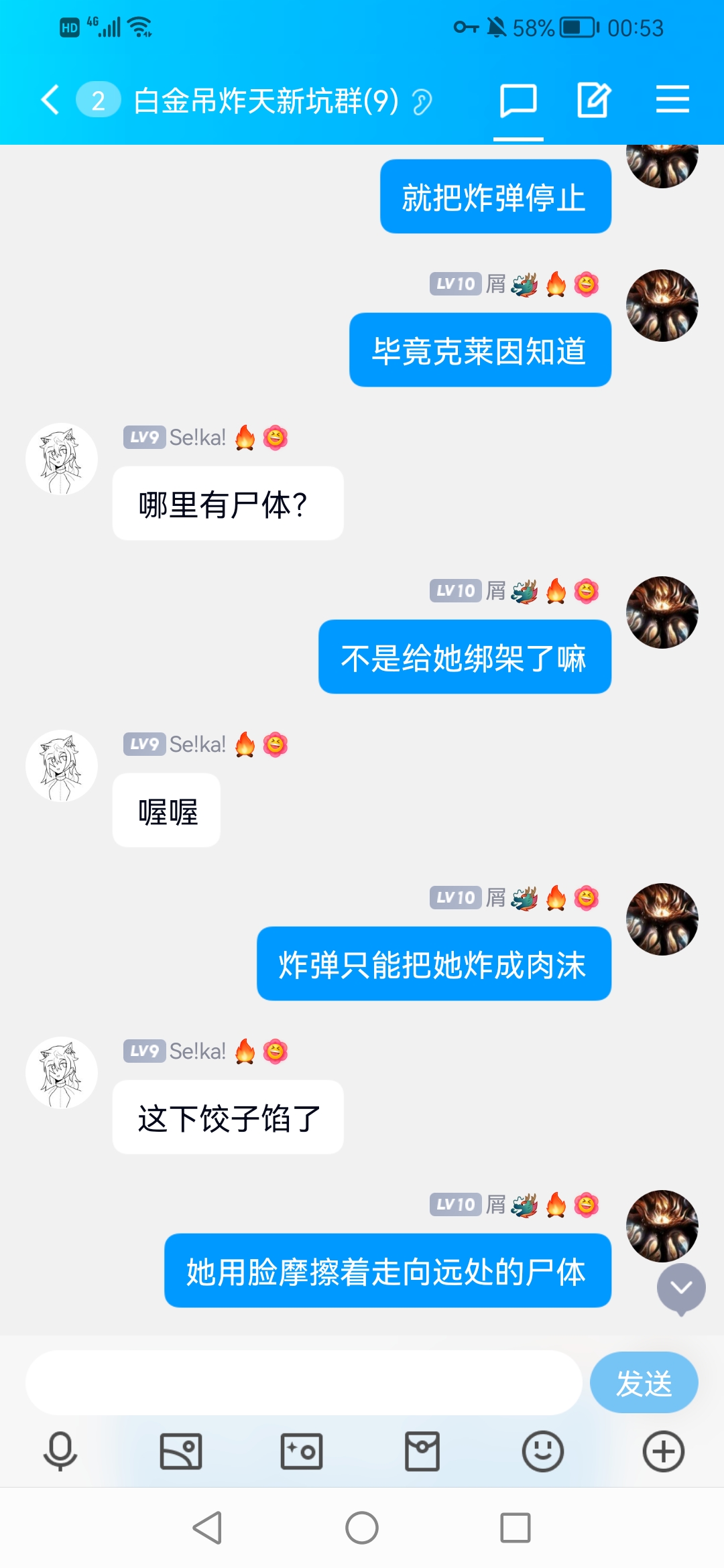Open more attachment options plus

point(663,1451)
